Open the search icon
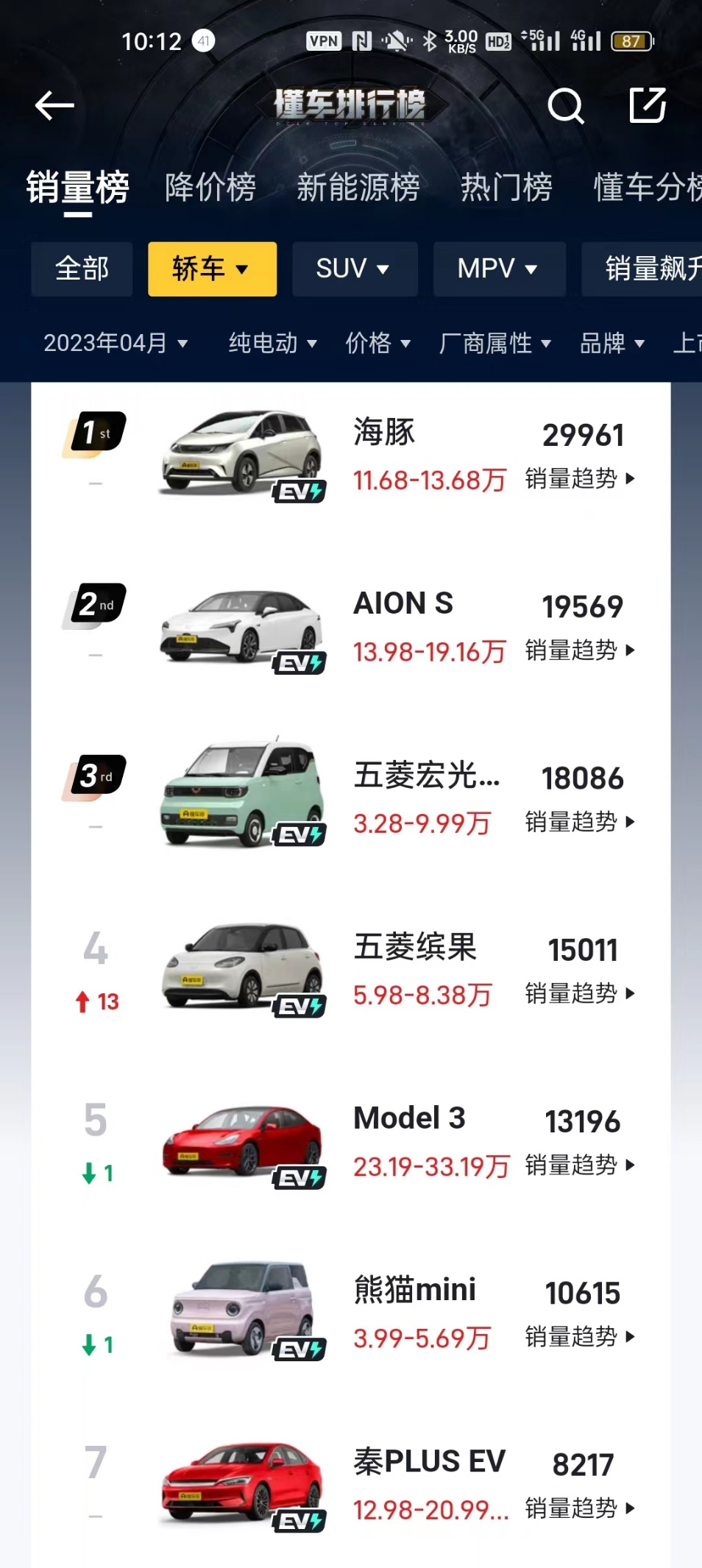 [566, 106]
